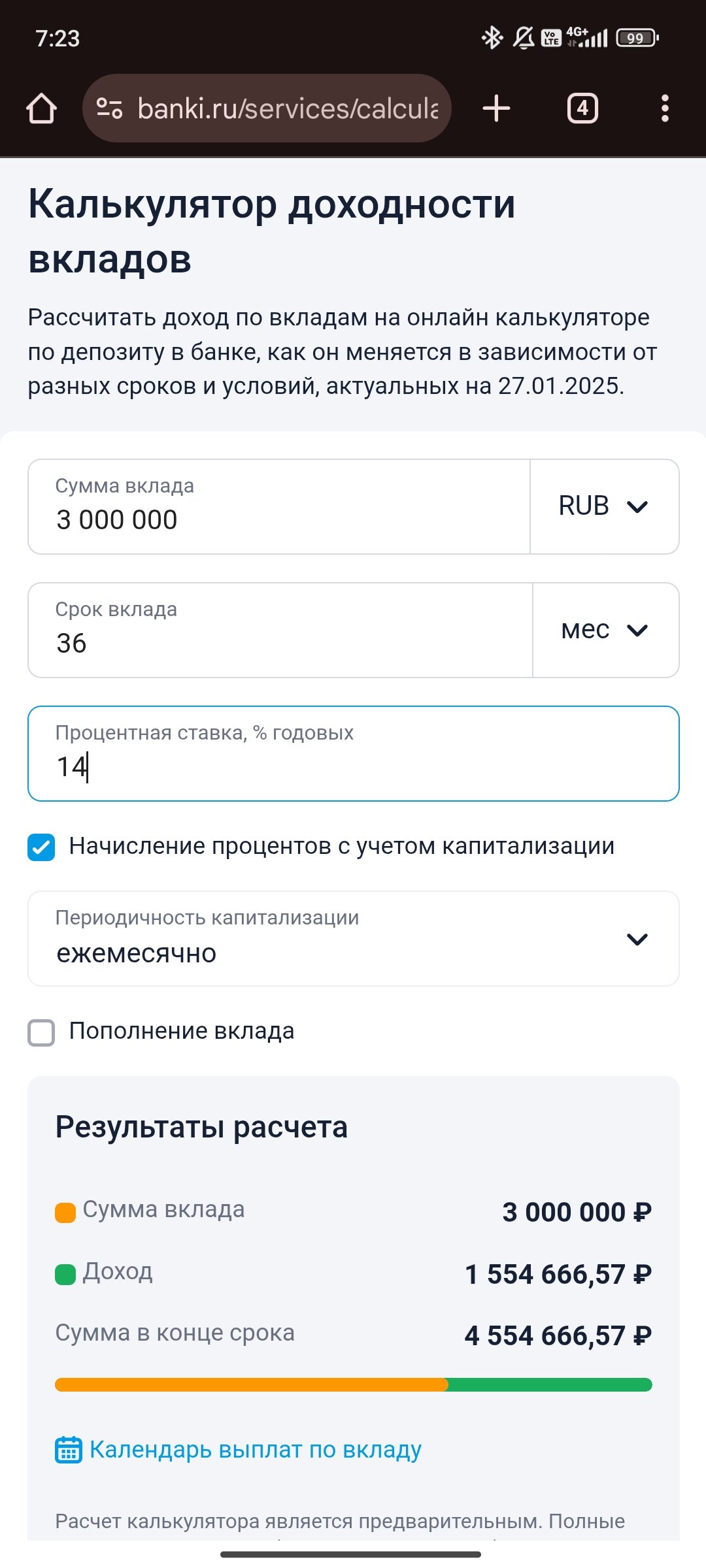Viewport: 706px width, 1568px height.
Task: Open Периодичность капитализации dropdown
Action: 354,939
